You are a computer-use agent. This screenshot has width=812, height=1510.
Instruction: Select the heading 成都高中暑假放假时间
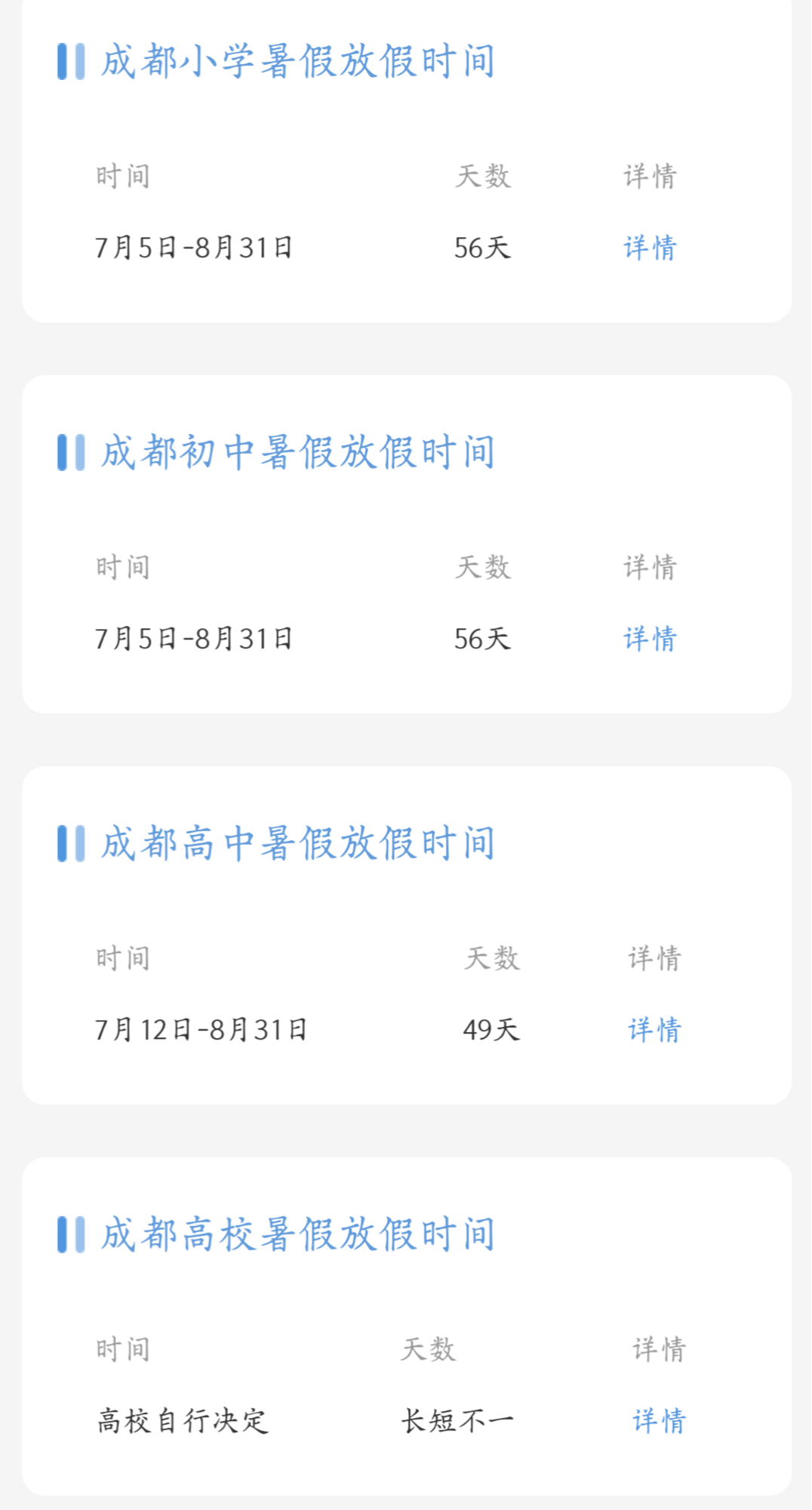(x=298, y=845)
